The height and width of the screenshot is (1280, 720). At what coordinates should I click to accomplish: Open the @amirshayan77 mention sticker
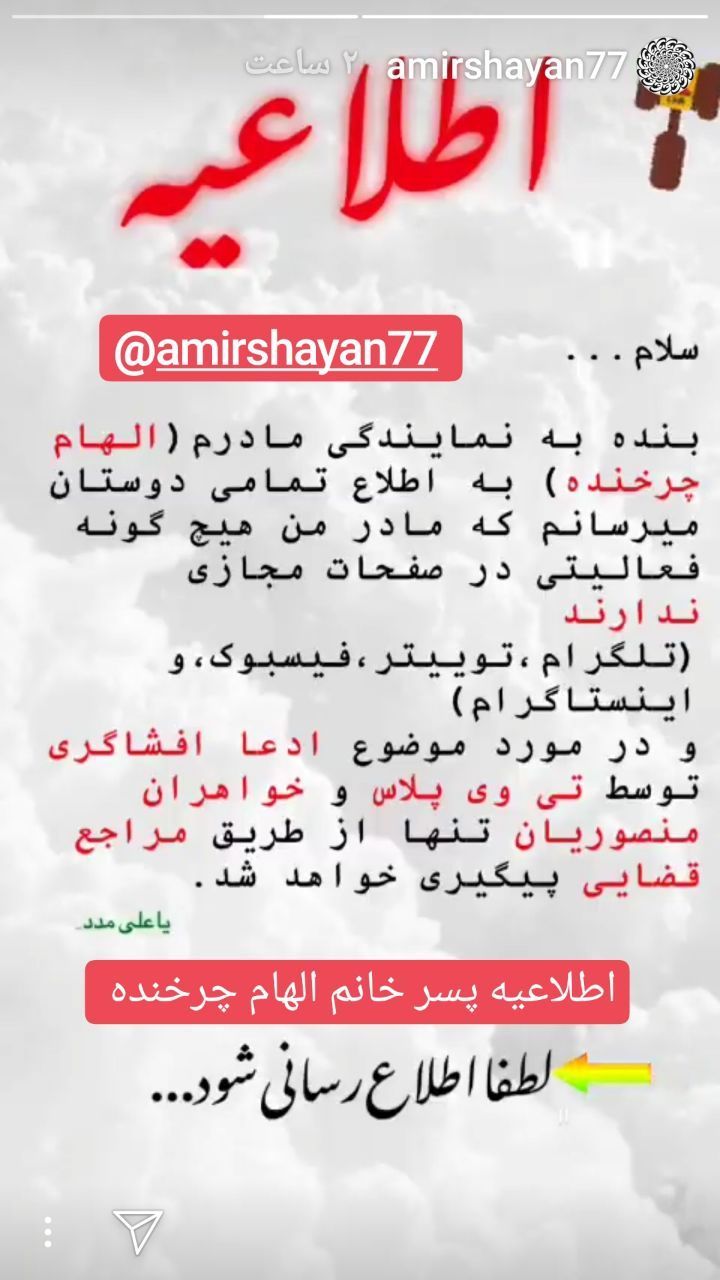pos(279,349)
